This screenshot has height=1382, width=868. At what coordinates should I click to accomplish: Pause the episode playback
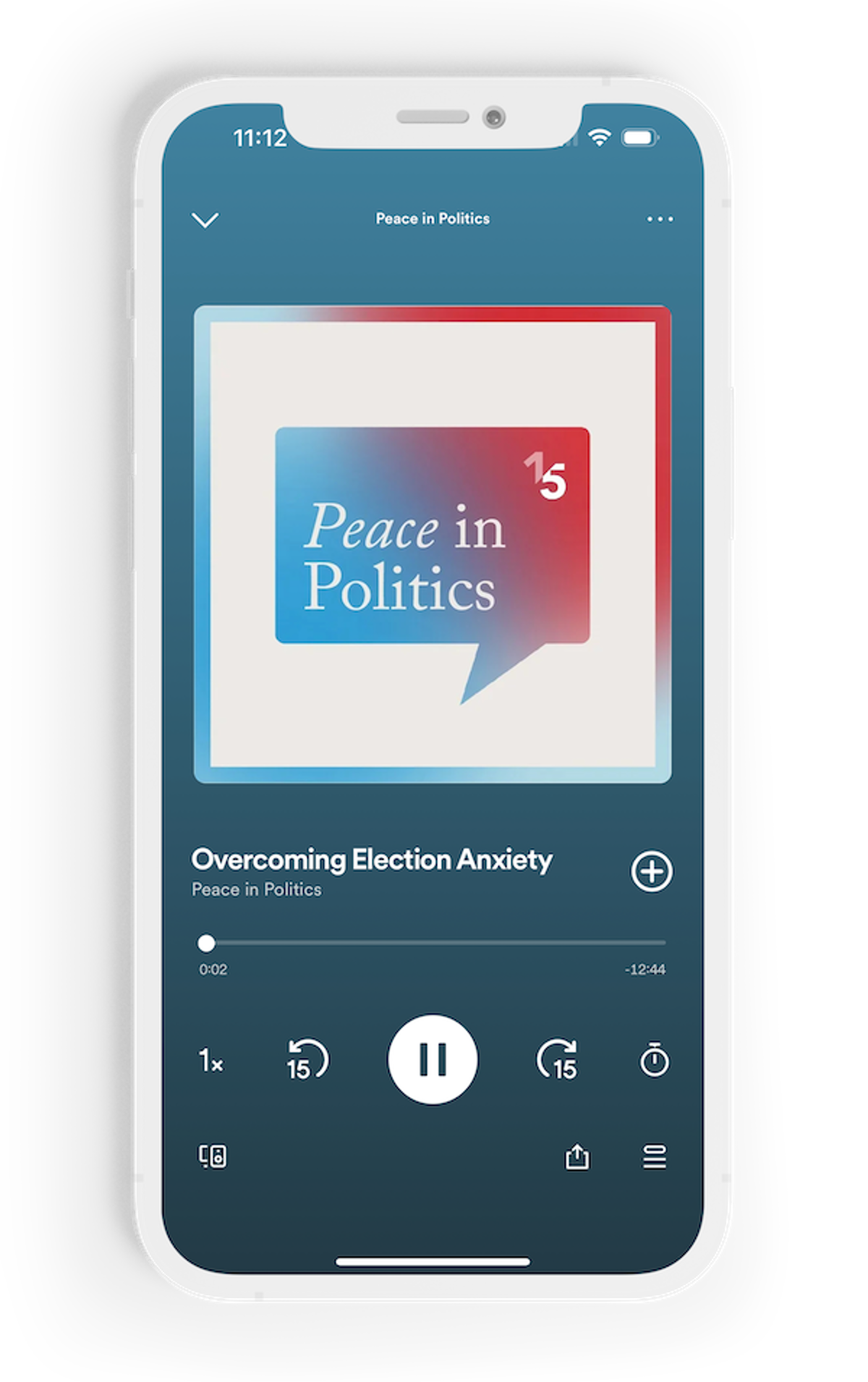coord(433,1059)
